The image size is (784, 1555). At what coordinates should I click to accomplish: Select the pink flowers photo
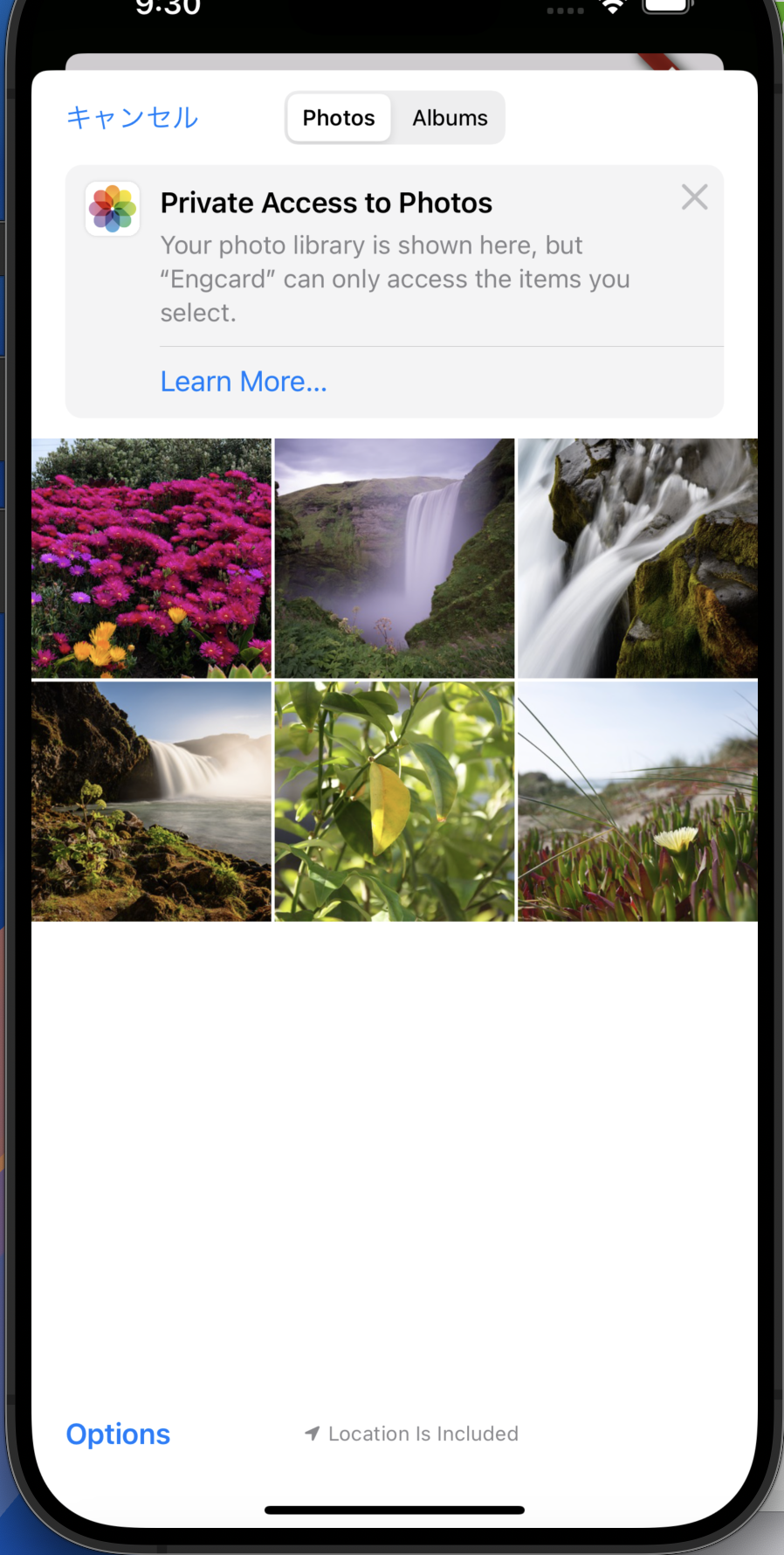pos(152,558)
